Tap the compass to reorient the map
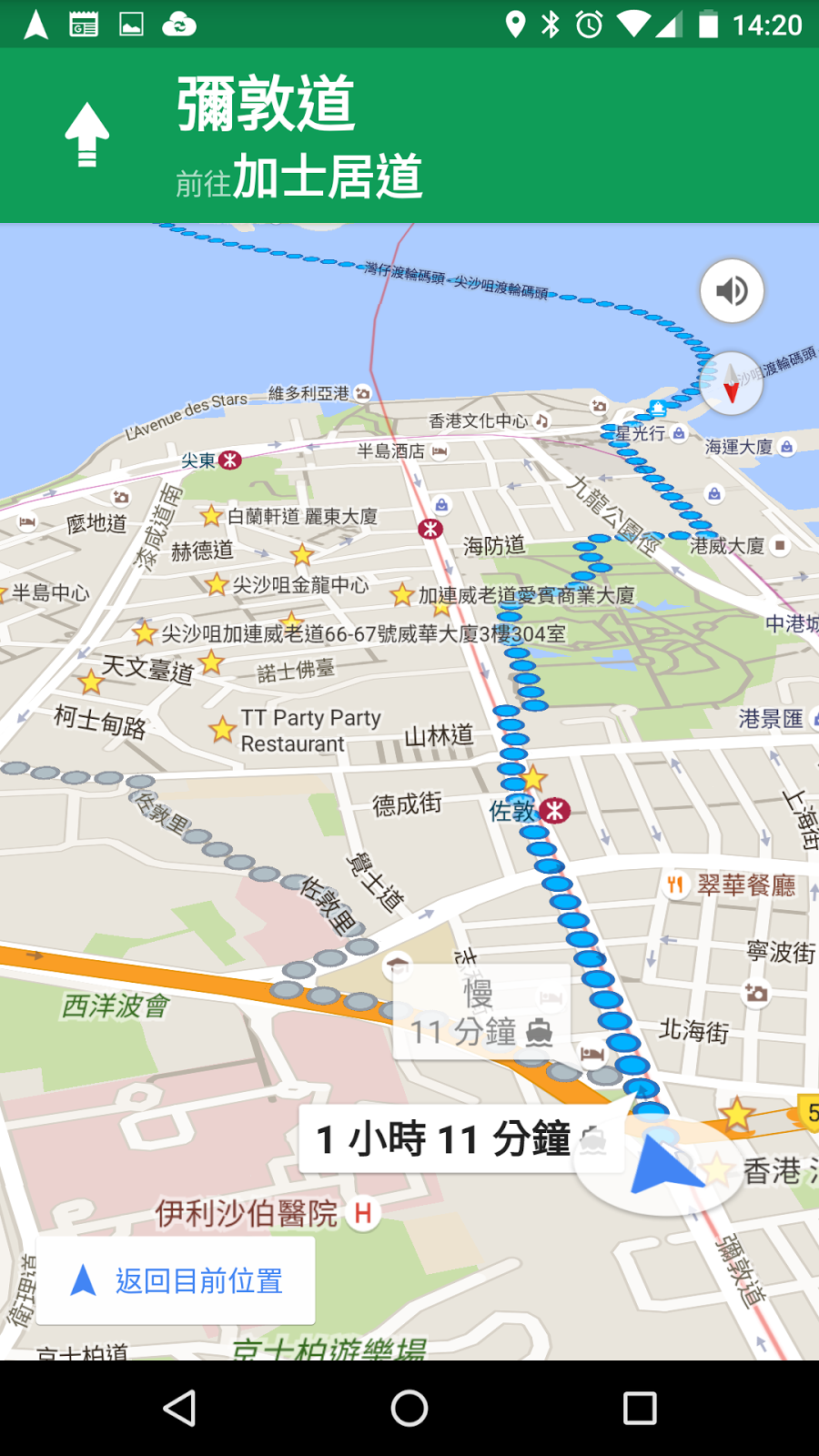Viewport: 819px width, 1456px height. [x=732, y=383]
